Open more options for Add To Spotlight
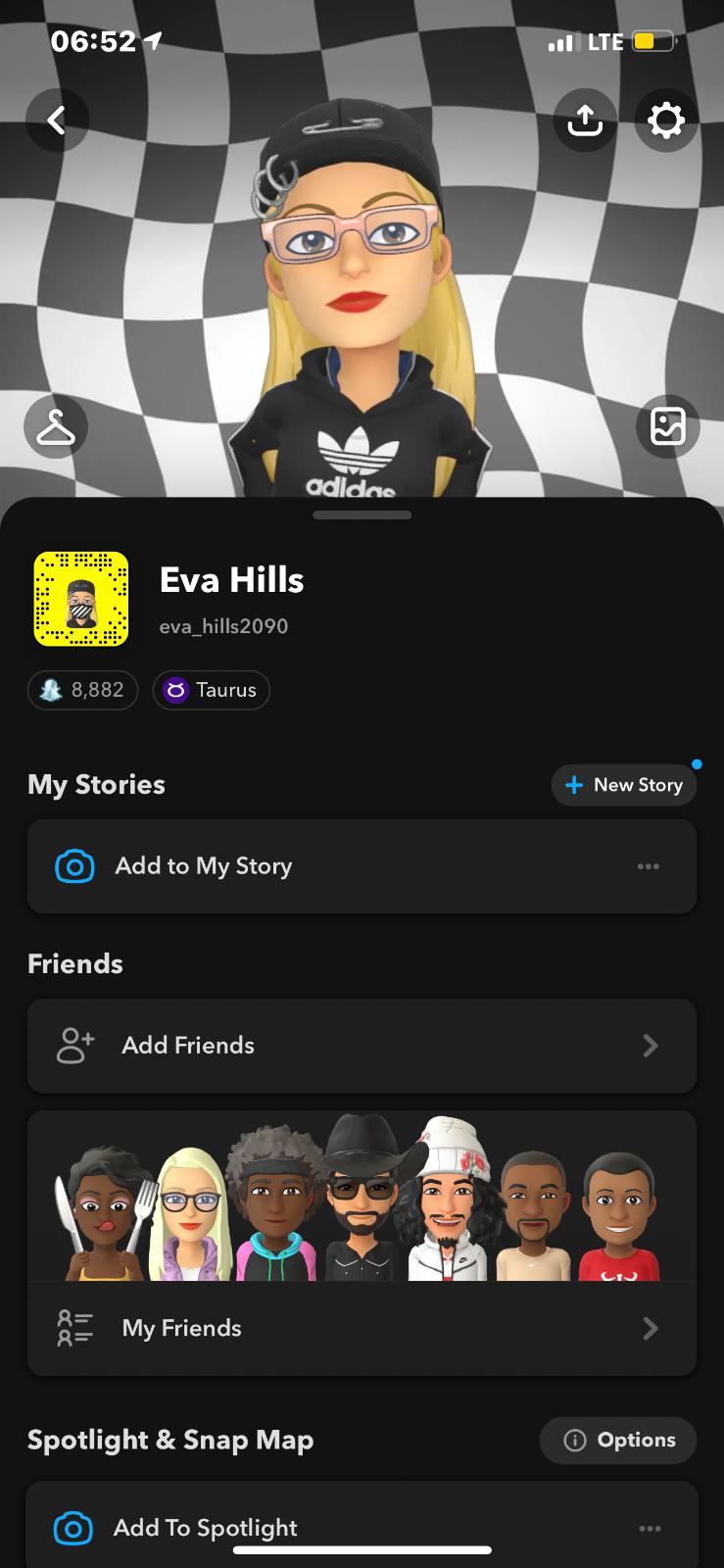This screenshot has height=1568, width=724. click(x=650, y=1528)
